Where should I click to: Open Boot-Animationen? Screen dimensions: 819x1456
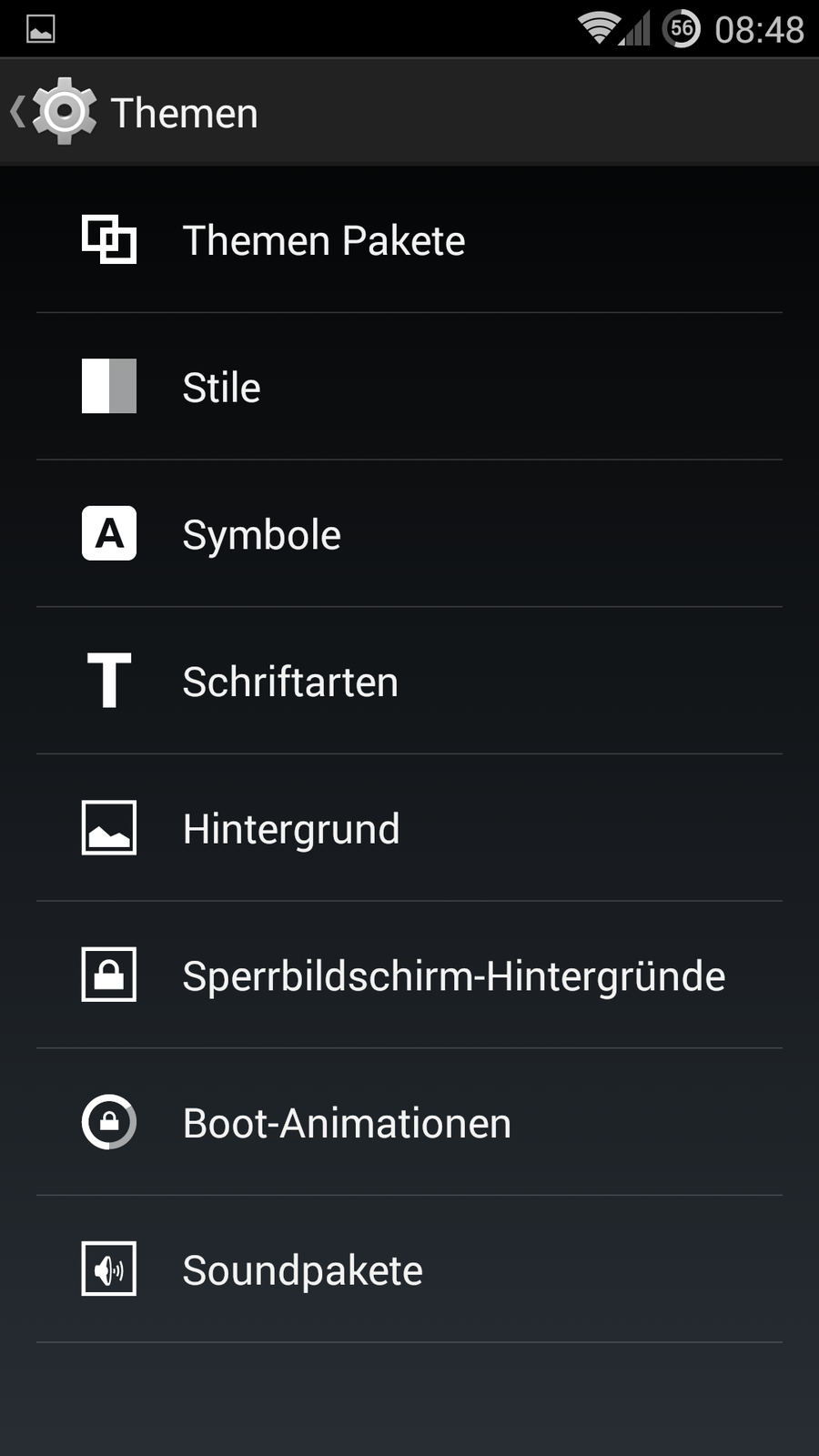[347, 1123]
